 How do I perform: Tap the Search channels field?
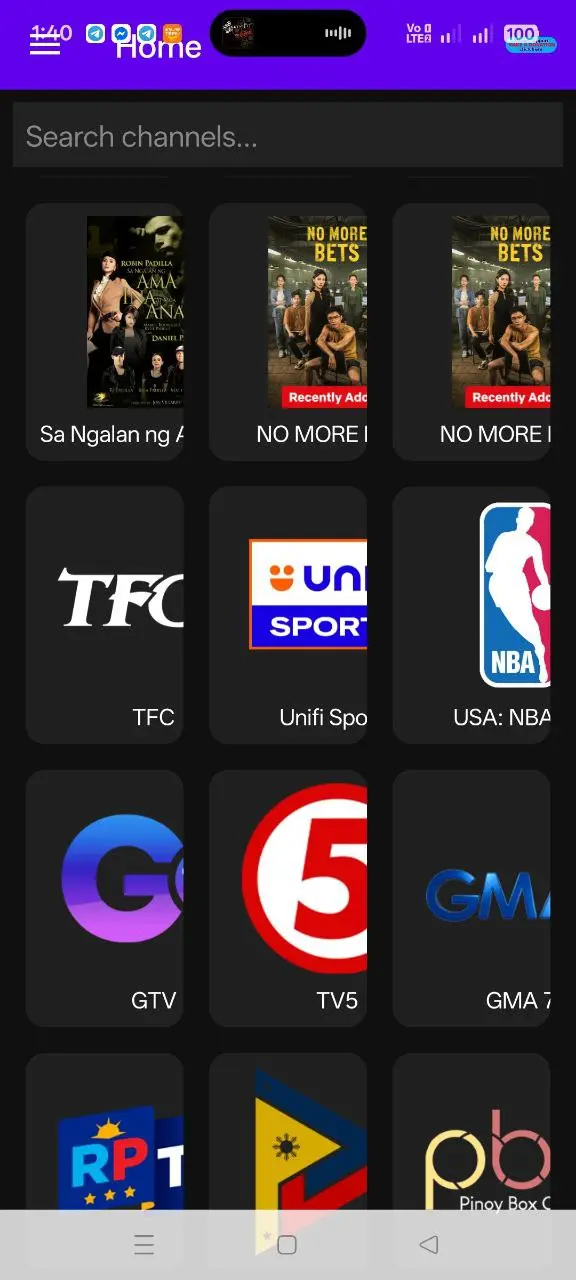tap(288, 135)
